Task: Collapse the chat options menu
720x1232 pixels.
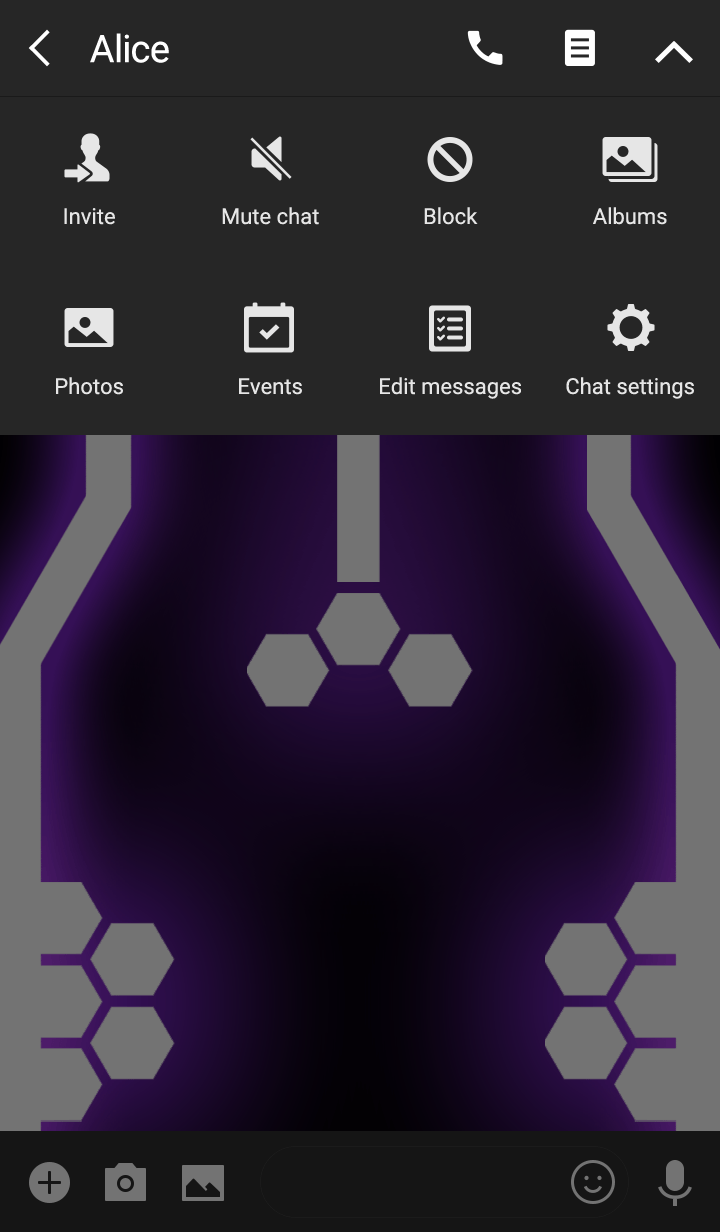Action: tap(673, 47)
